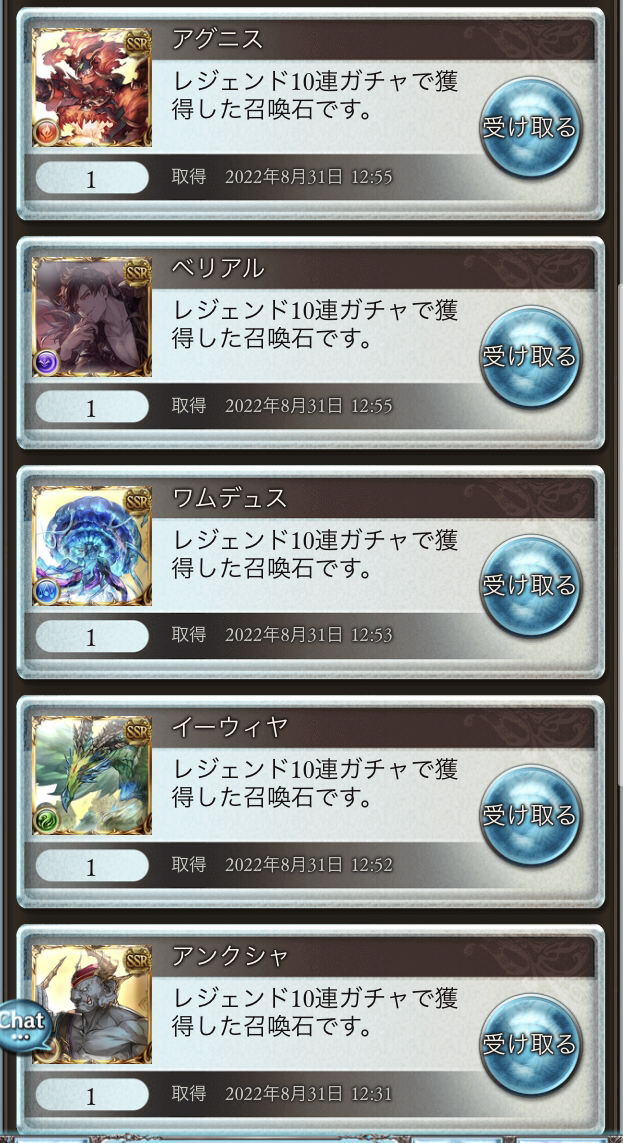Claim the ベリアル summon stone
Viewport: 623px width, 1143px height.
[530, 356]
